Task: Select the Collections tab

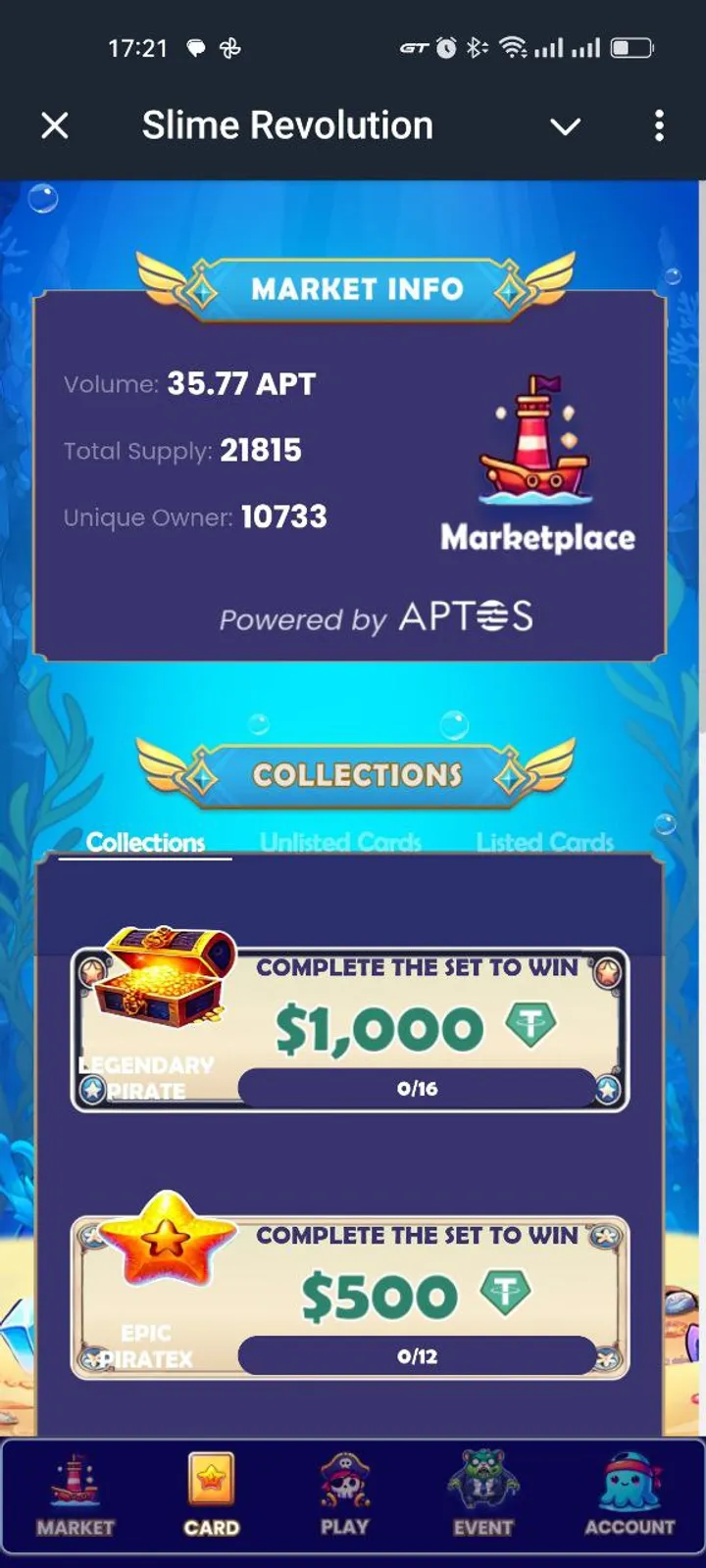Action: pos(145,842)
